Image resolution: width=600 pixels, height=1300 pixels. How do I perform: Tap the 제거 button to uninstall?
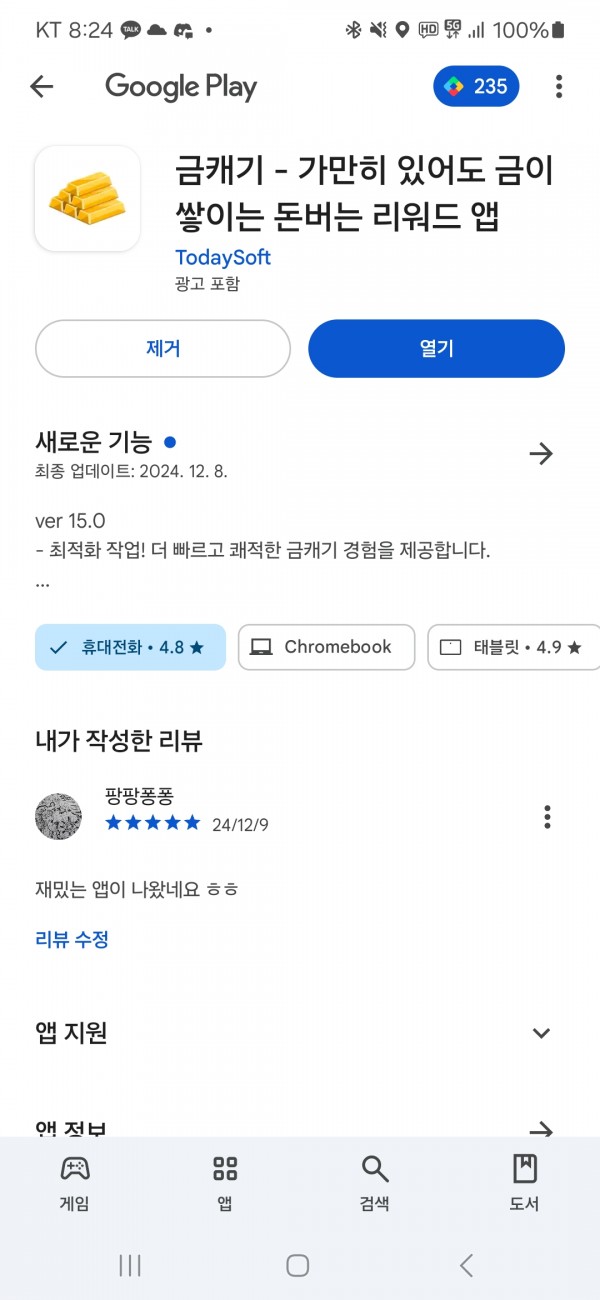163,349
